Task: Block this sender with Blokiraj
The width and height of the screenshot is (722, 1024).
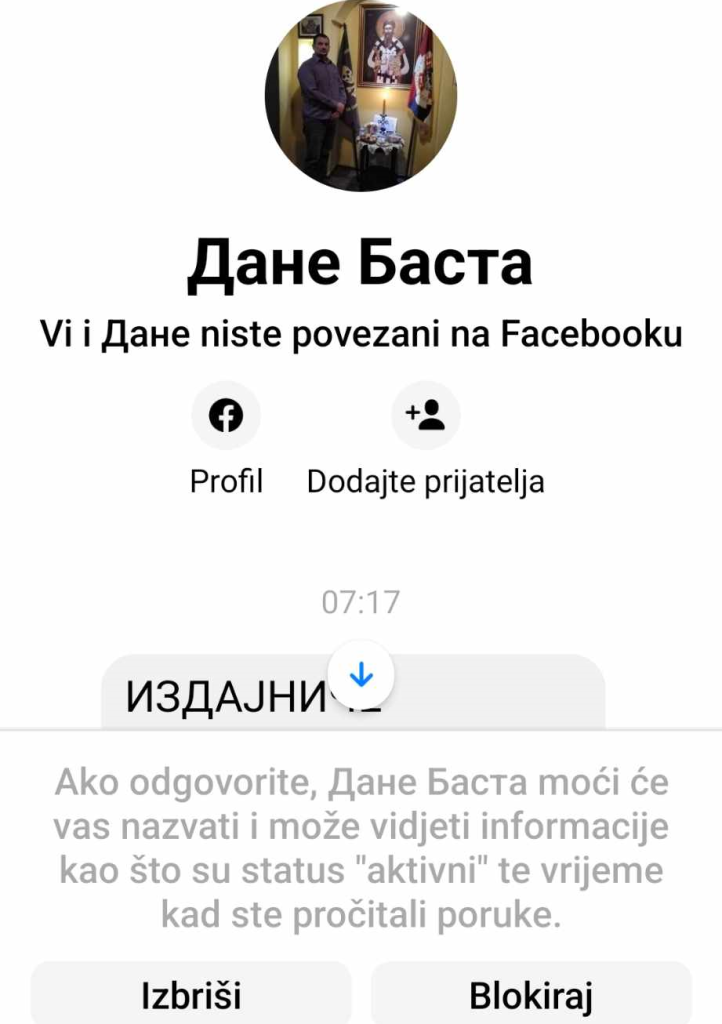Action: click(531, 995)
